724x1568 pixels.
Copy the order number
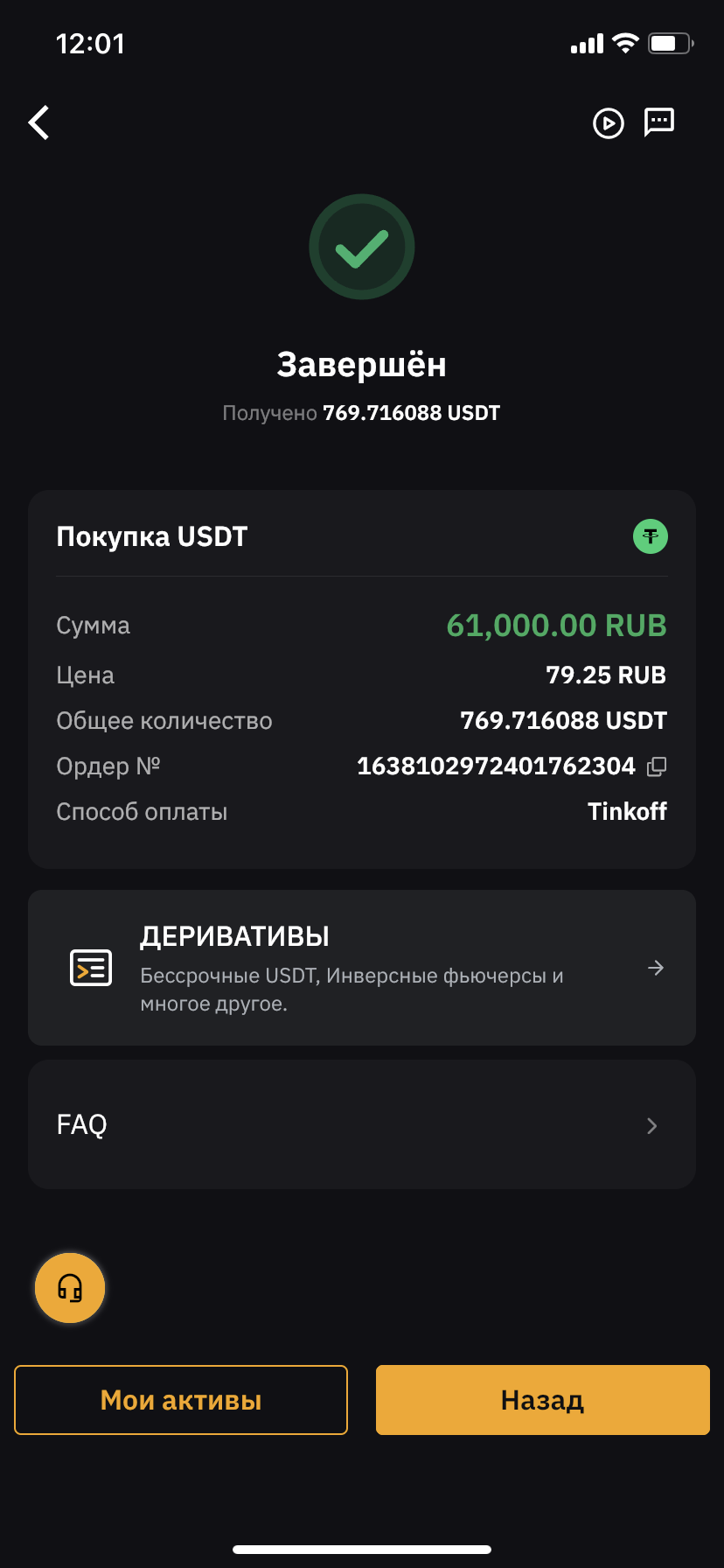[x=656, y=767]
